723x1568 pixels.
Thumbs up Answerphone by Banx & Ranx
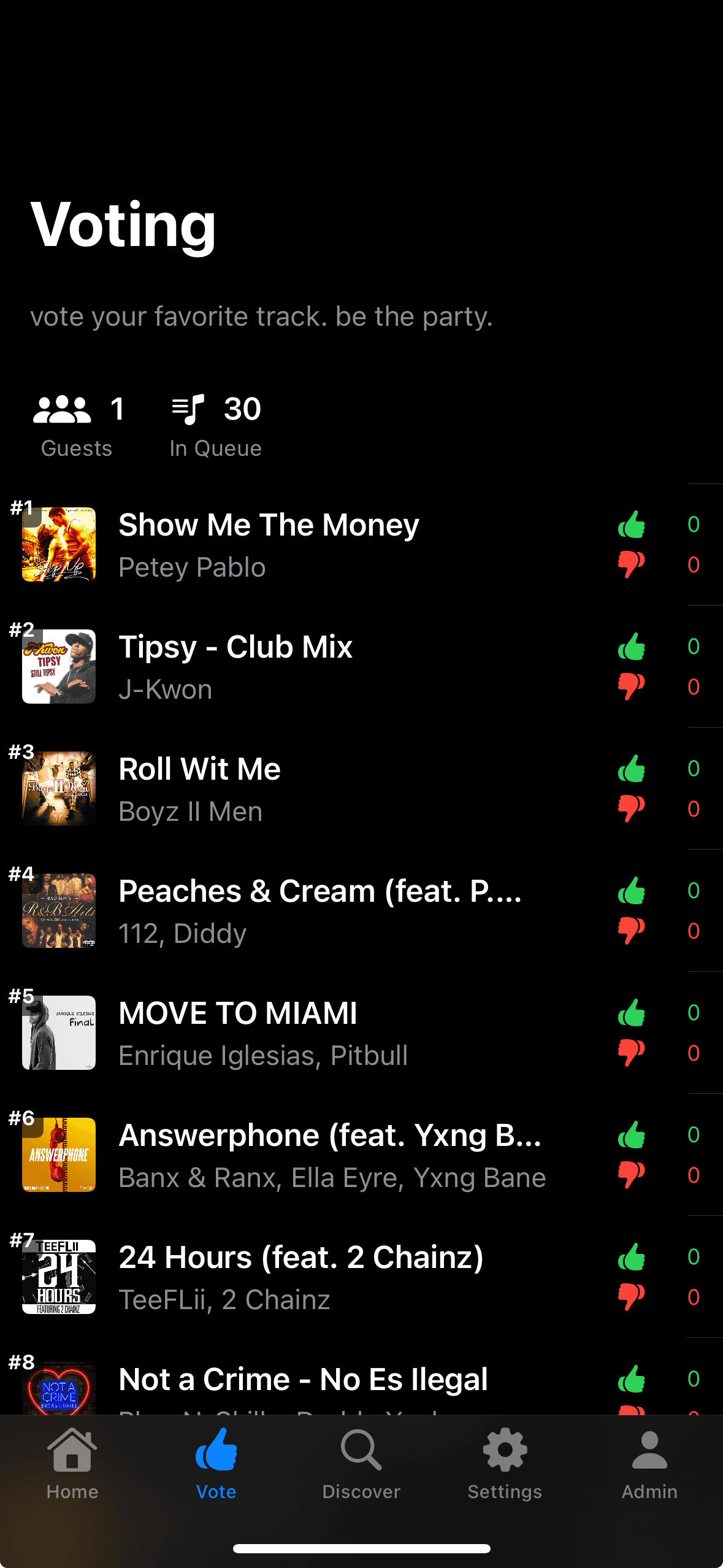632,1135
